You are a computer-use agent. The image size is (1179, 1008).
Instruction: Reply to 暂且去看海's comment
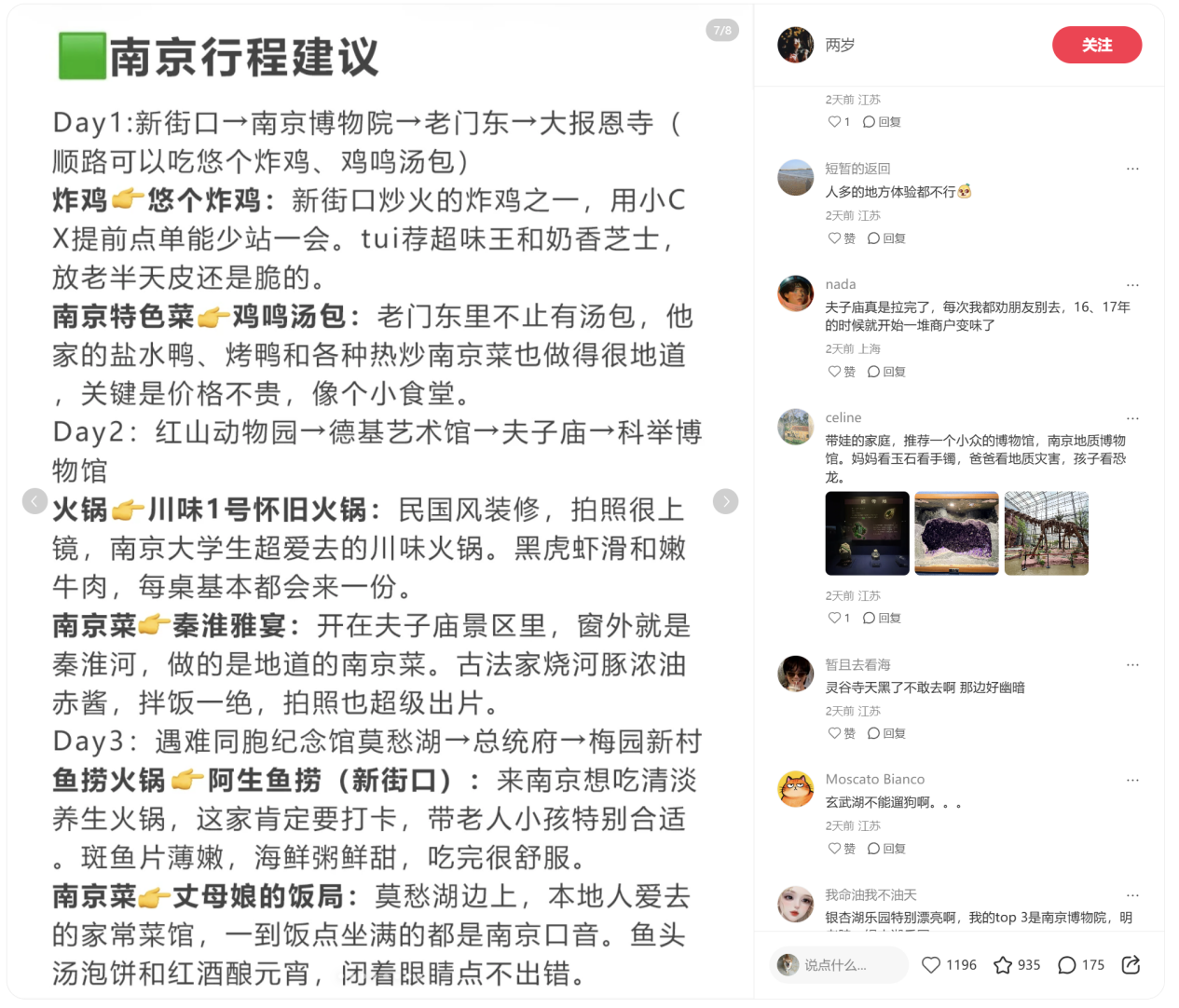(x=886, y=733)
